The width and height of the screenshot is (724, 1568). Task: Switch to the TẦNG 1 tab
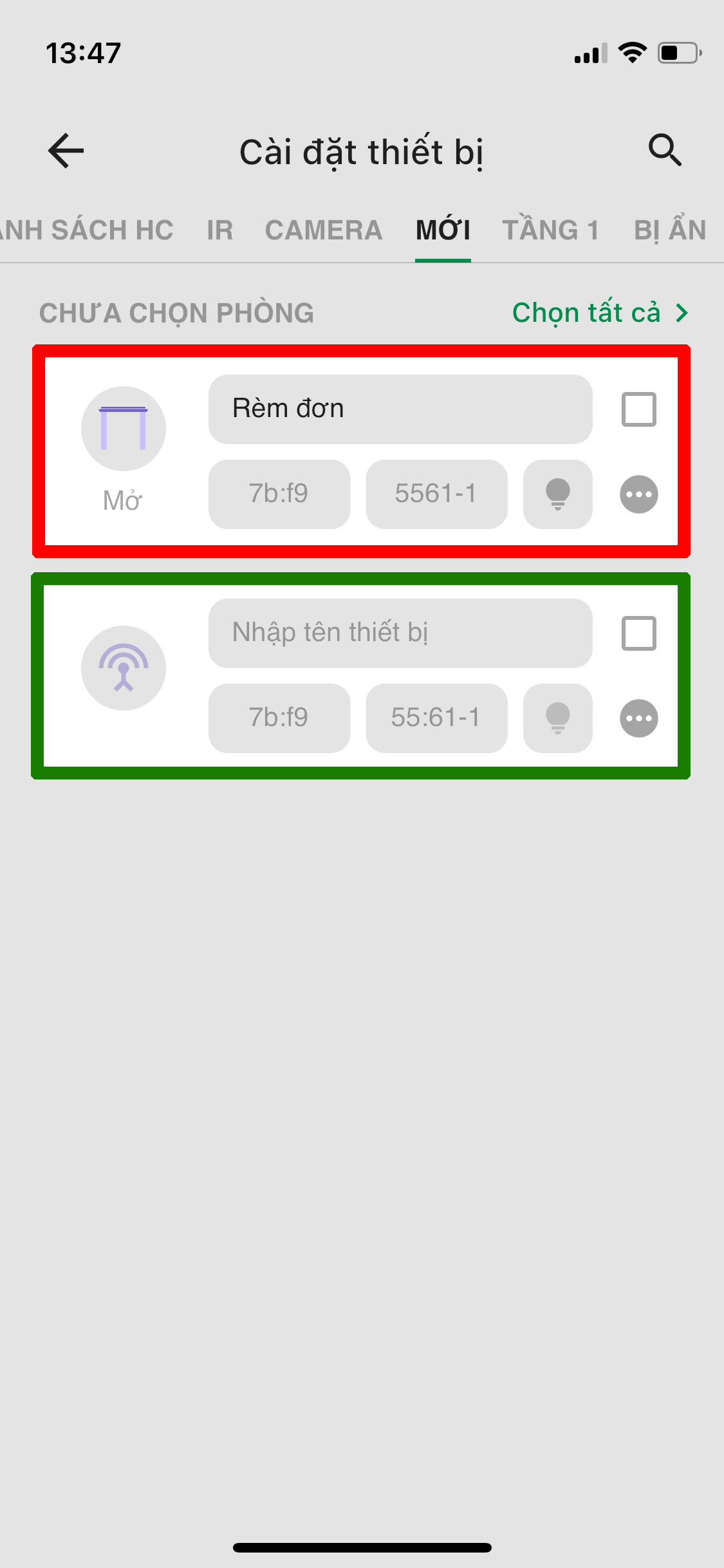click(551, 230)
